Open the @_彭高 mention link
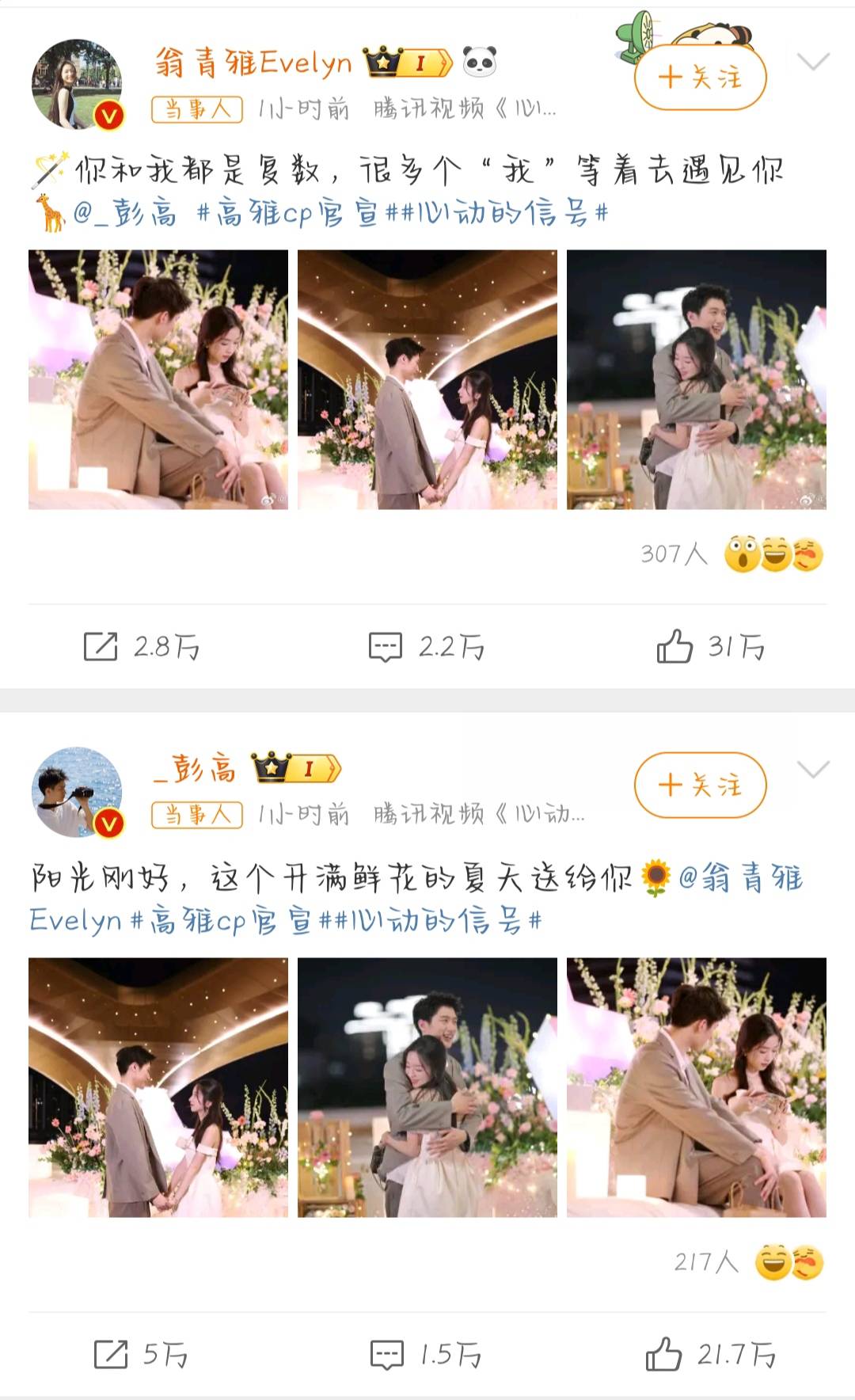 pos(124,213)
